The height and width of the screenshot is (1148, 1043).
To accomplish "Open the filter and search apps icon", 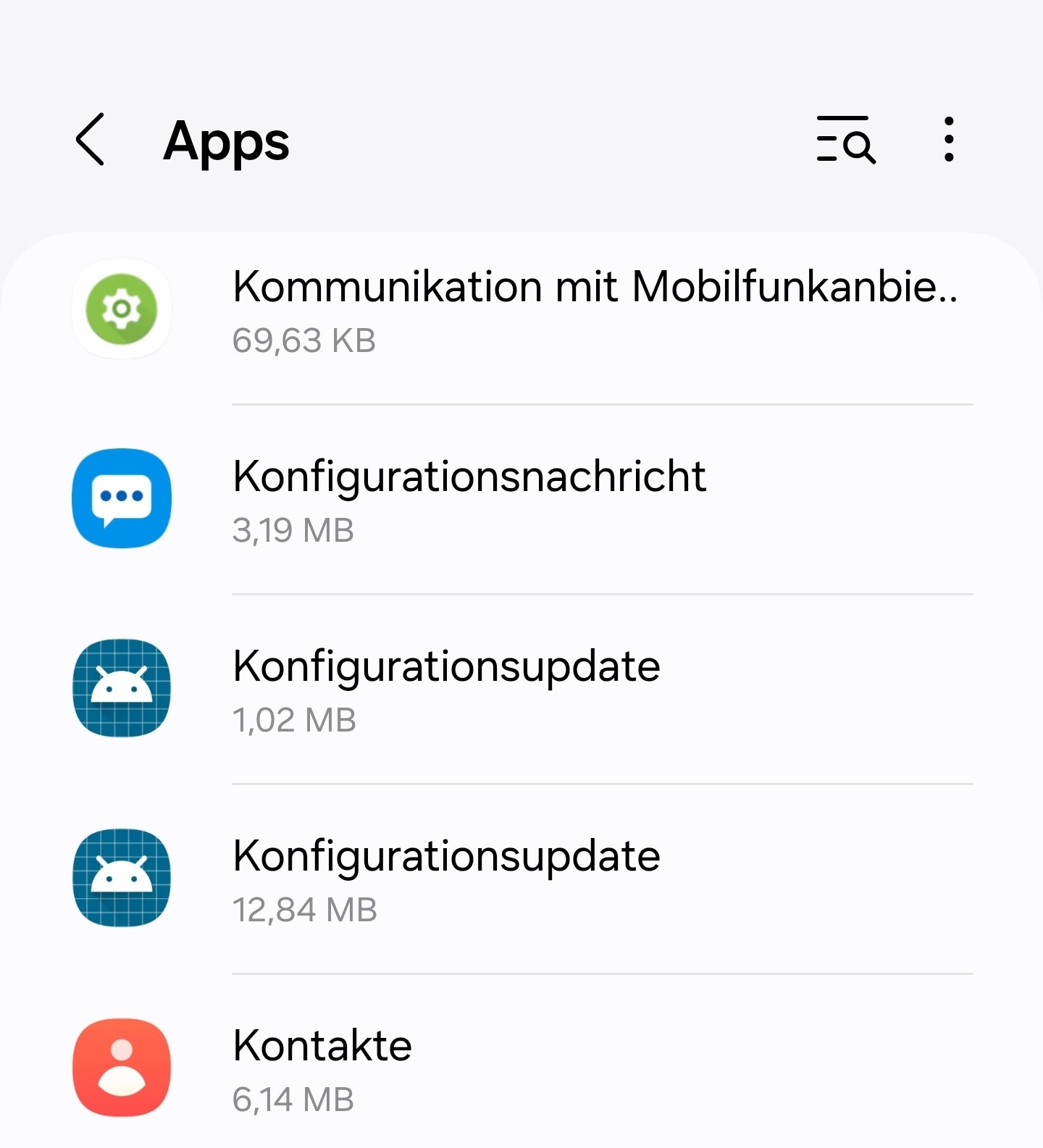I will tap(845, 140).
